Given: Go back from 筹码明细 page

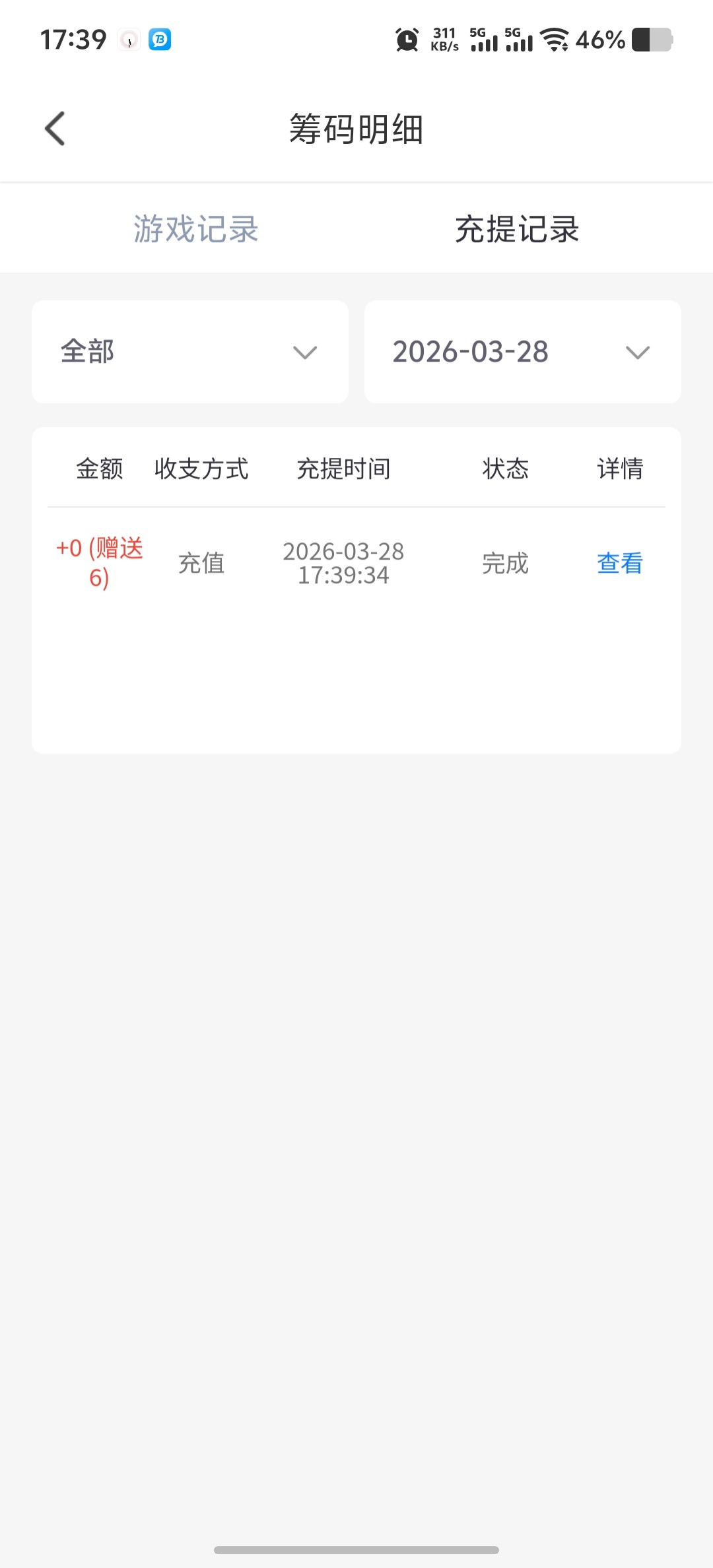Looking at the screenshot, I should coord(55,128).
